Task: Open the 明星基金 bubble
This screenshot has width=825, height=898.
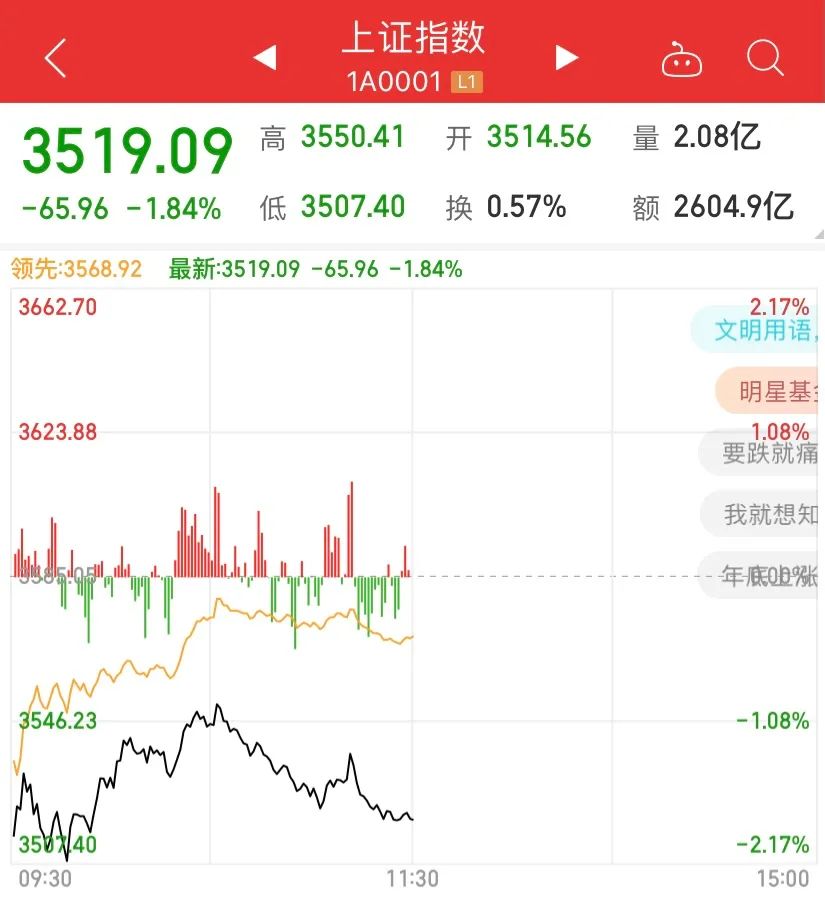Action: (x=772, y=391)
